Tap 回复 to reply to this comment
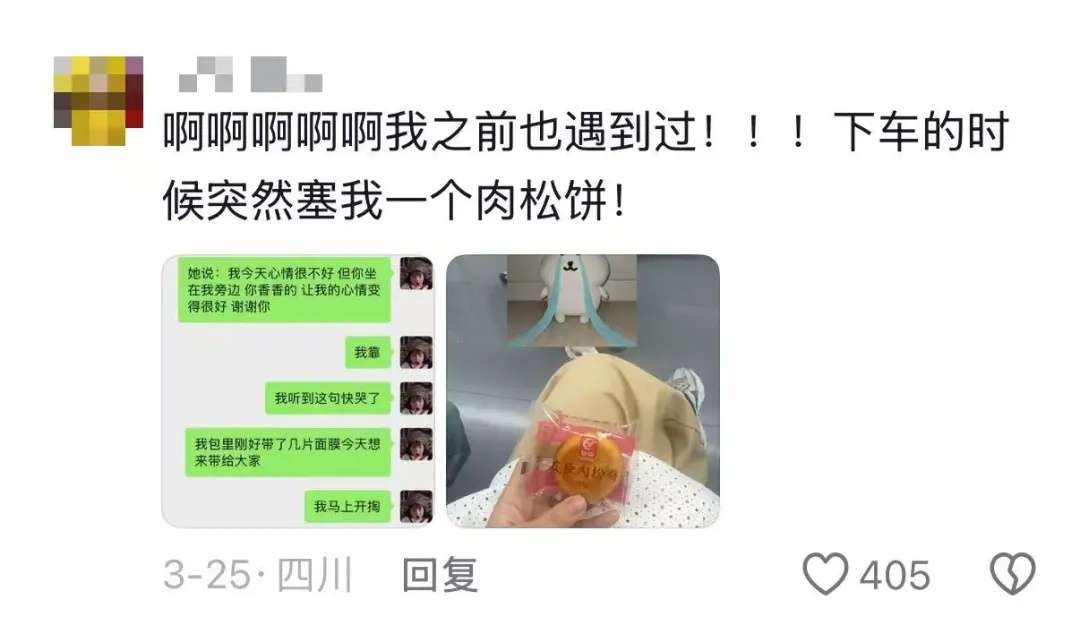This screenshot has width=1080, height=625. 440,575
